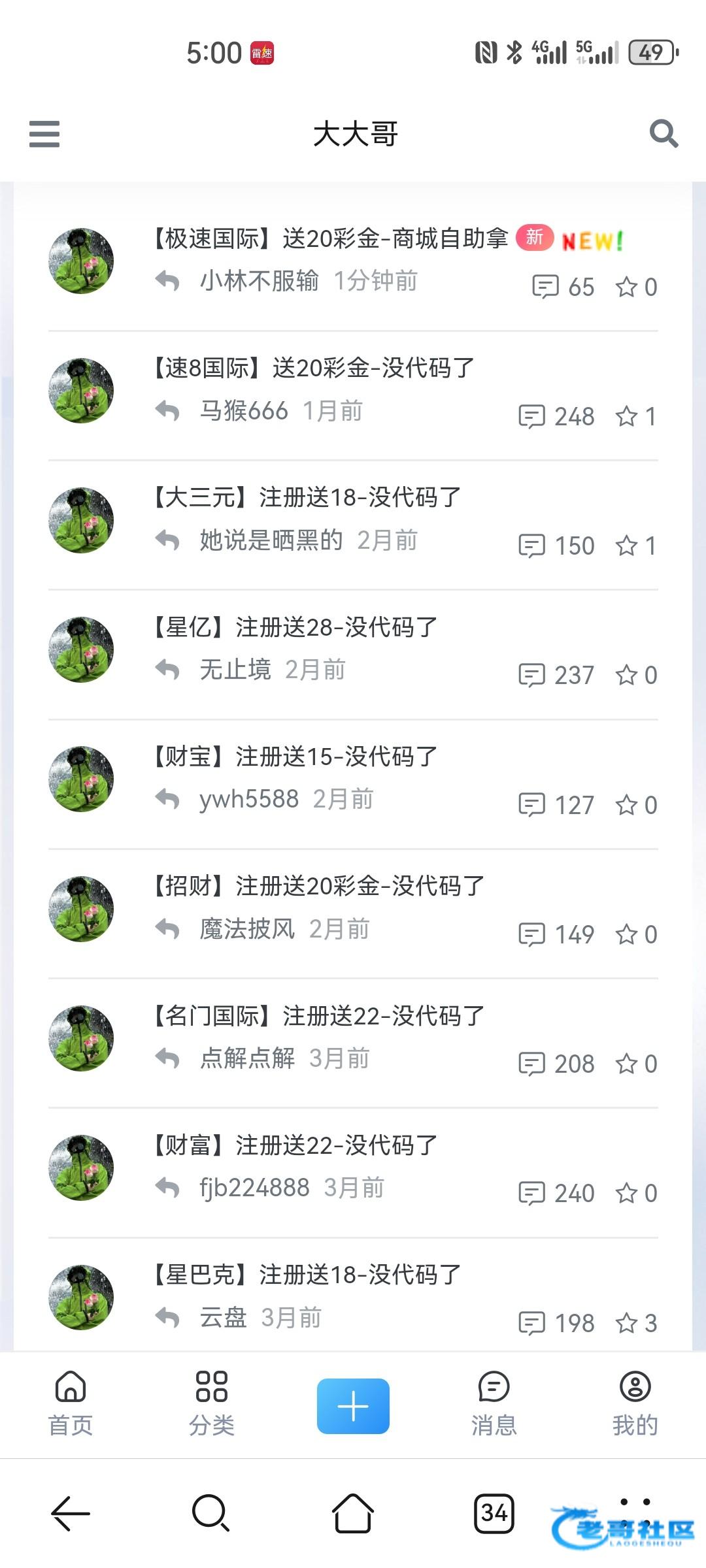
Task: Open the browser toolbar search
Action: pyautogui.click(x=211, y=1513)
